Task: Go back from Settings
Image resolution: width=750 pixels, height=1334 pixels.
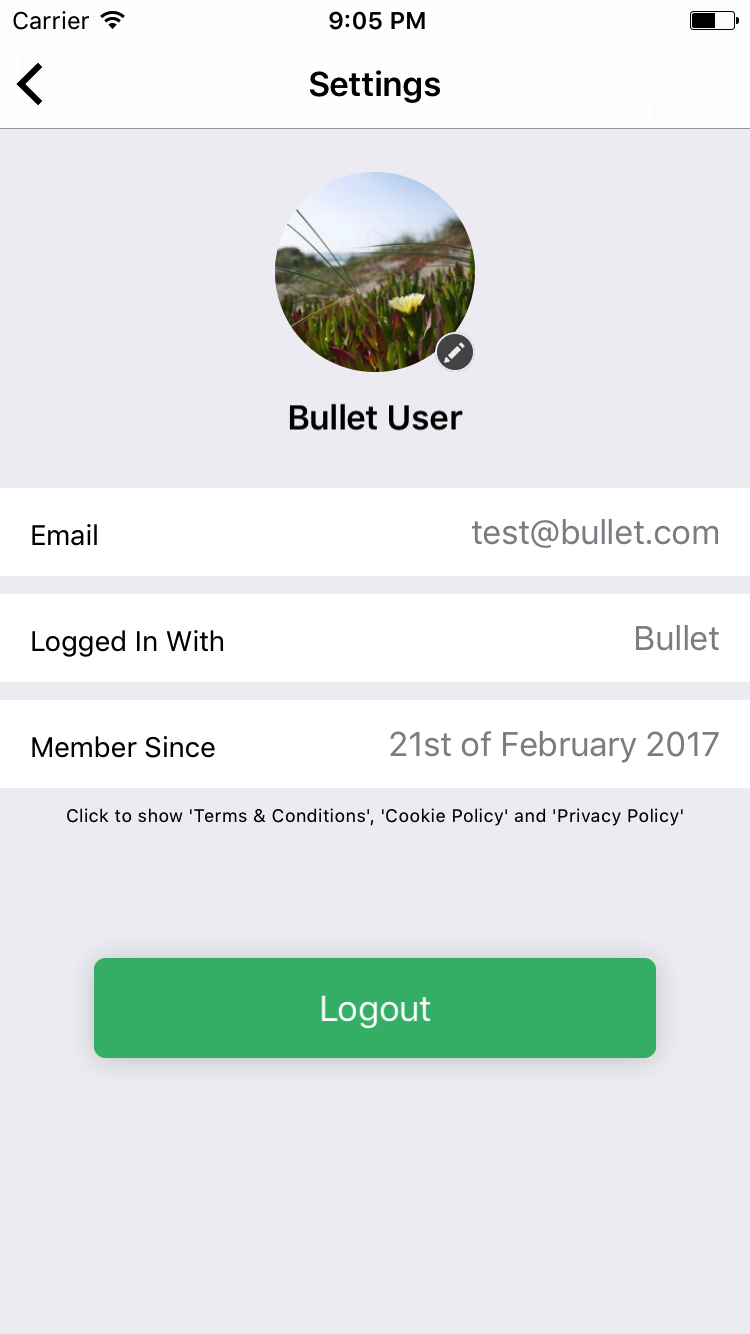Action: pos(31,84)
